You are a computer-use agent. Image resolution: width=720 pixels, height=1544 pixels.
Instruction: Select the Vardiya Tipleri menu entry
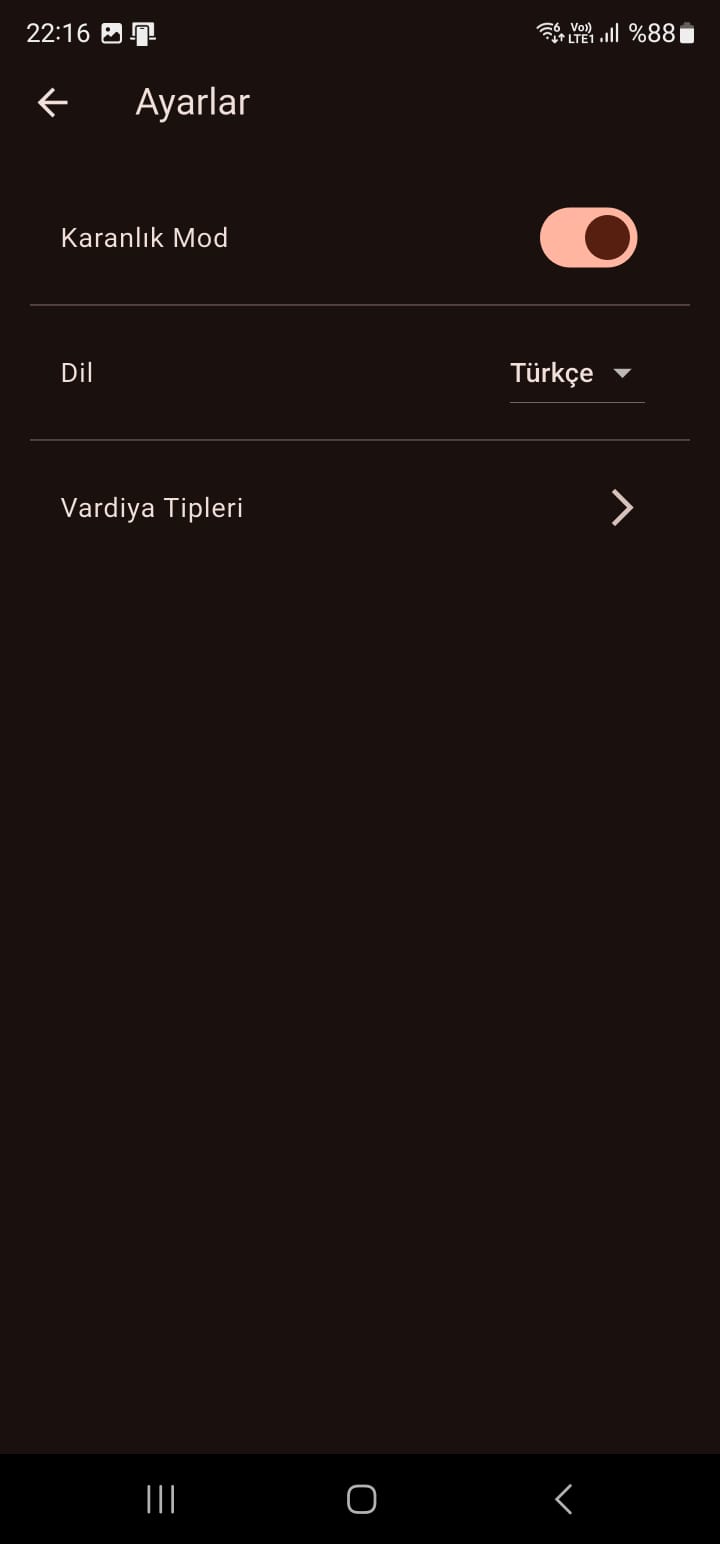pyautogui.click(x=151, y=507)
